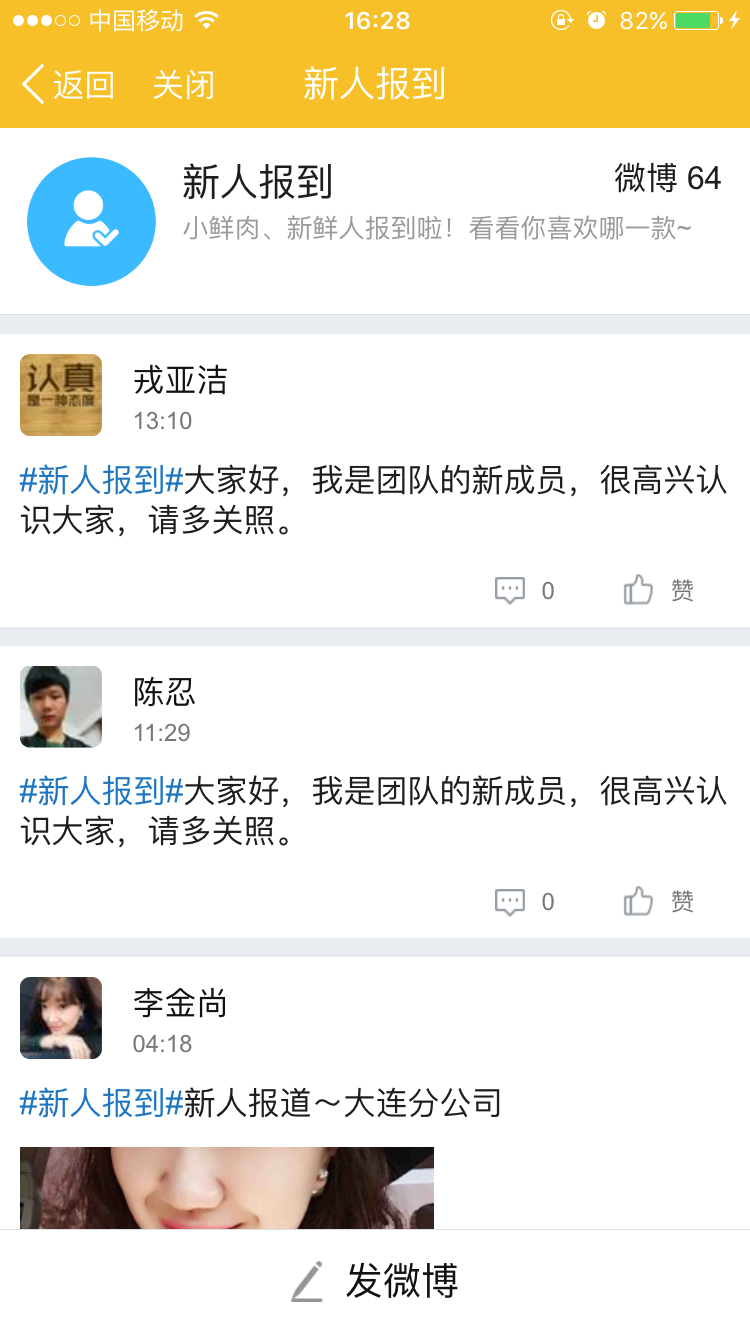The width and height of the screenshot is (750, 1334).
Task: Comment on 陈忍's post
Action: pos(523,902)
